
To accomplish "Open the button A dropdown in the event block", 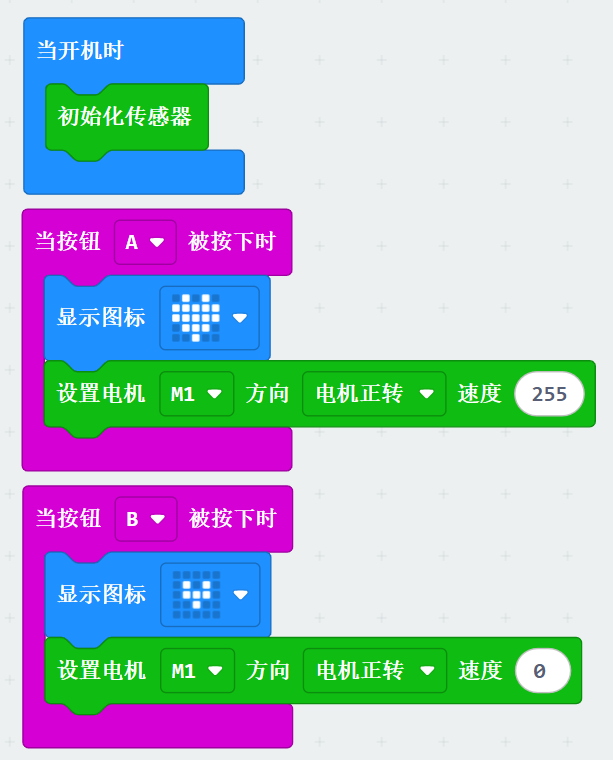I will point(145,242).
